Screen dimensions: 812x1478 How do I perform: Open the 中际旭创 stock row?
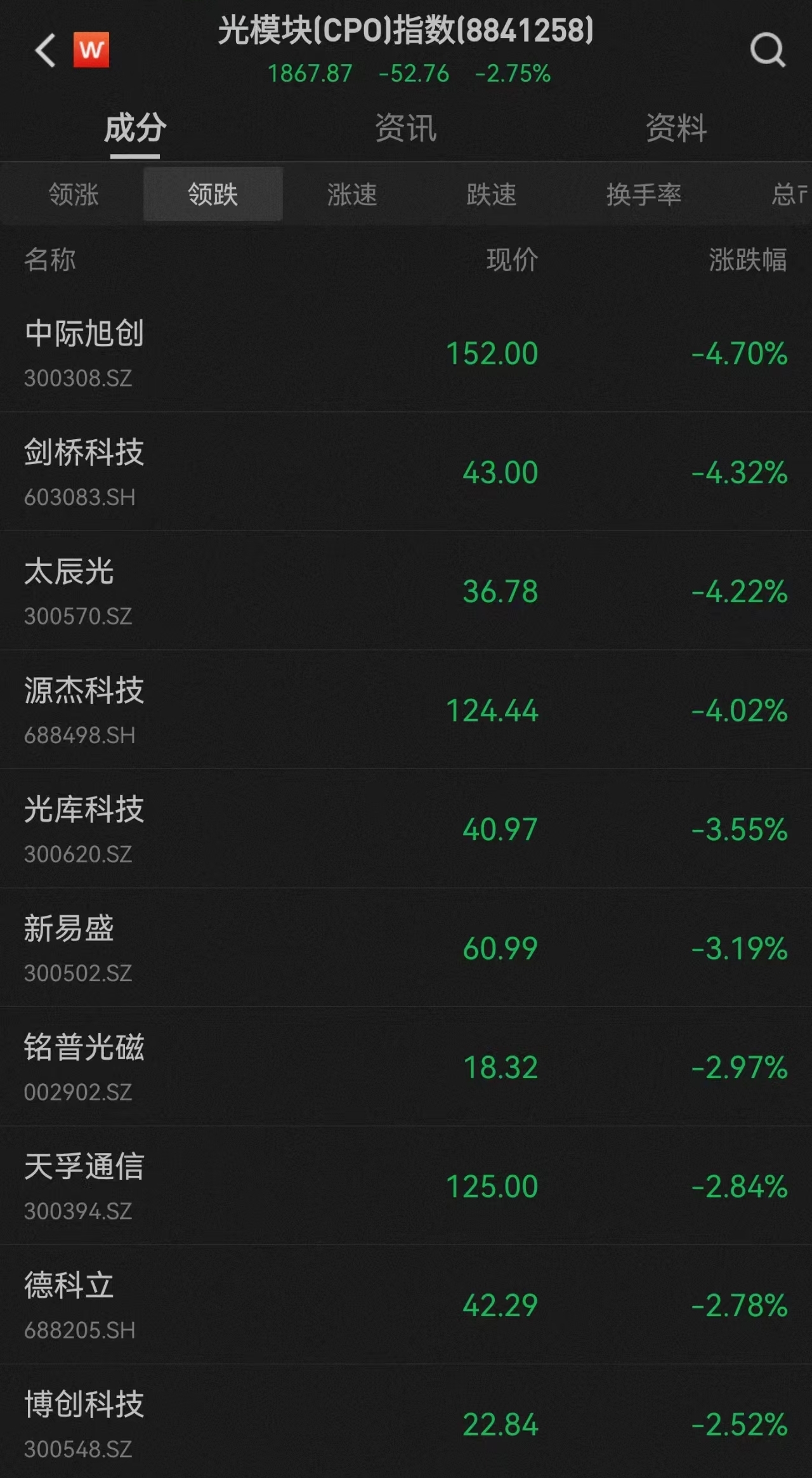[406, 353]
